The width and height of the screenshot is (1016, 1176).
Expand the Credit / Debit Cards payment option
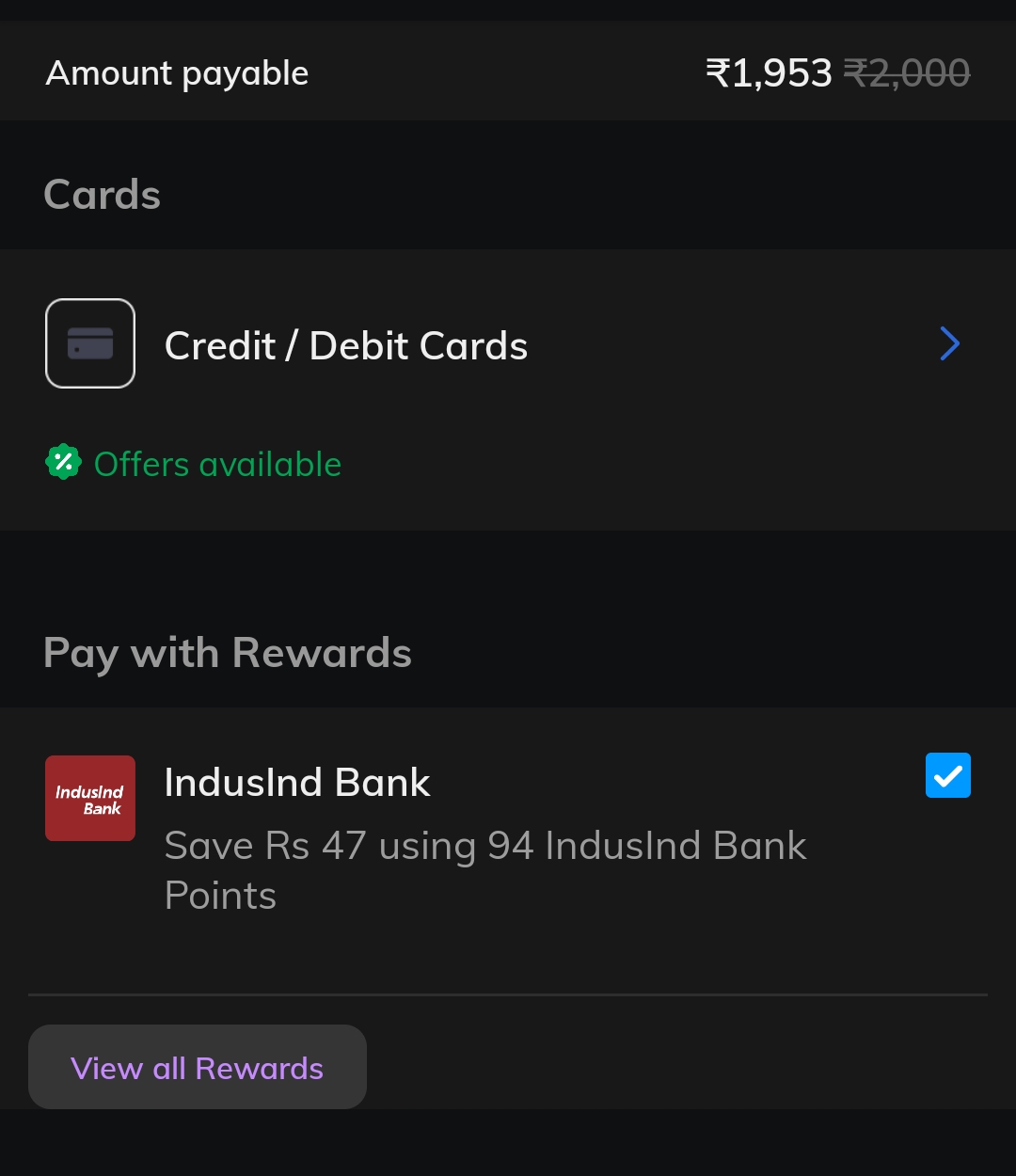click(508, 343)
